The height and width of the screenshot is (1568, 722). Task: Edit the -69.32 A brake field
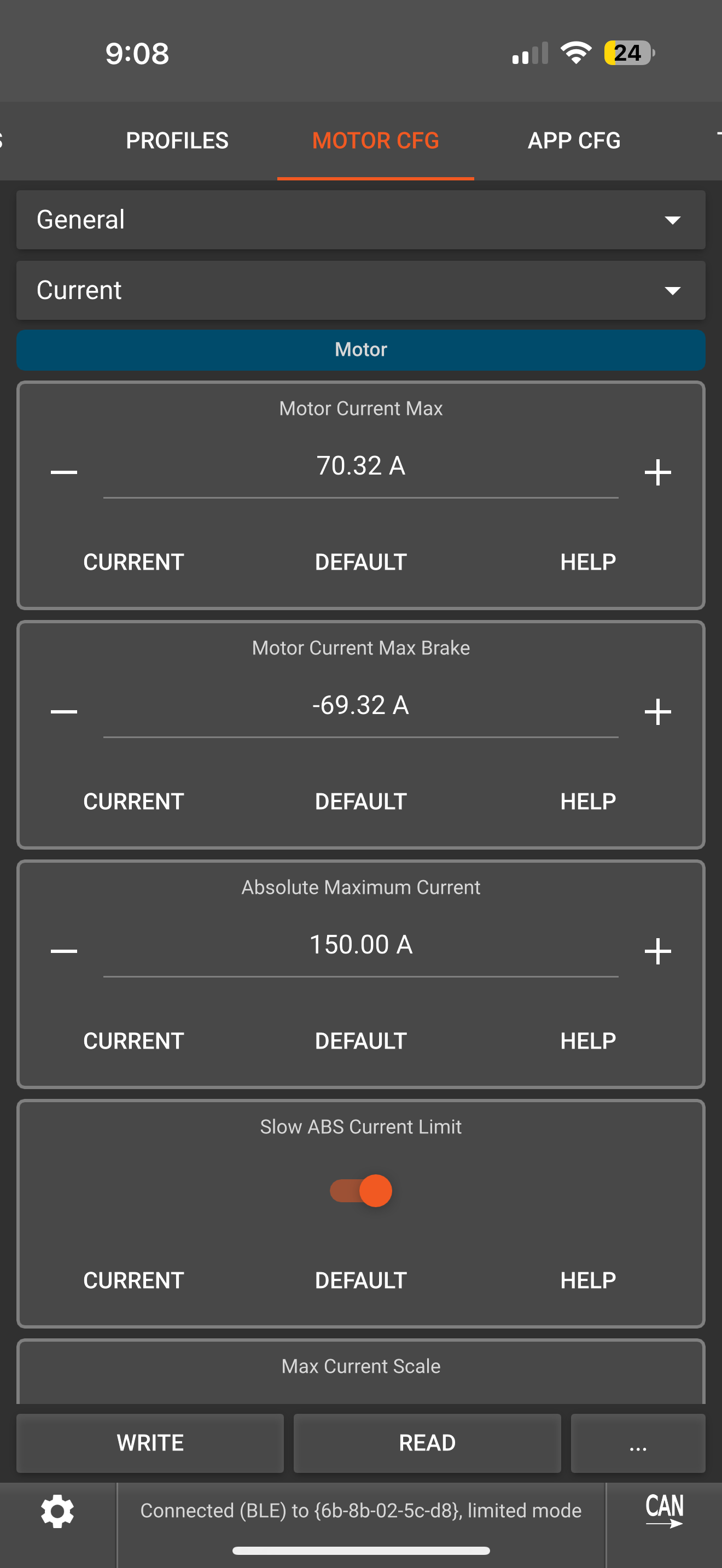[x=360, y=705]
